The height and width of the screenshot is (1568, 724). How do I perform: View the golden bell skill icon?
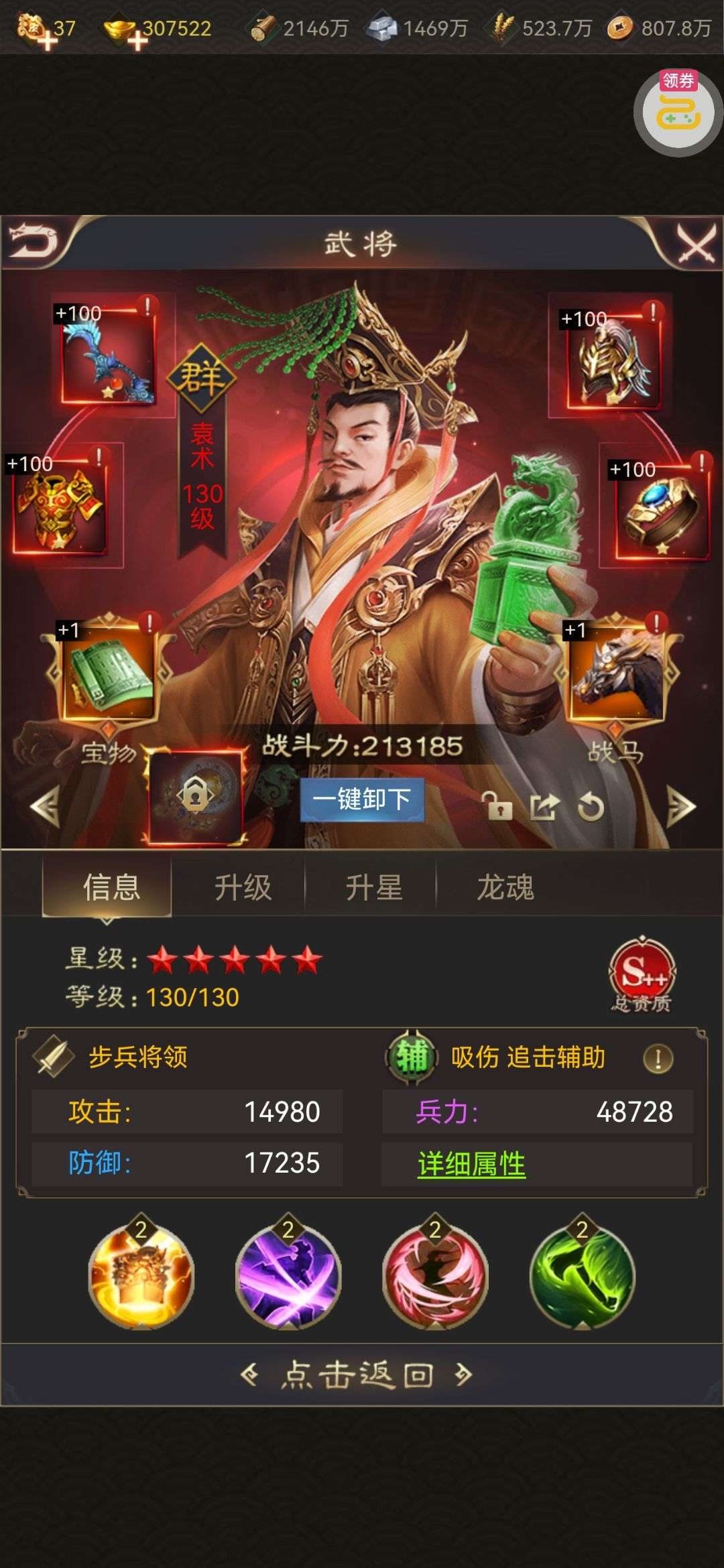[x=141, y=1277]
